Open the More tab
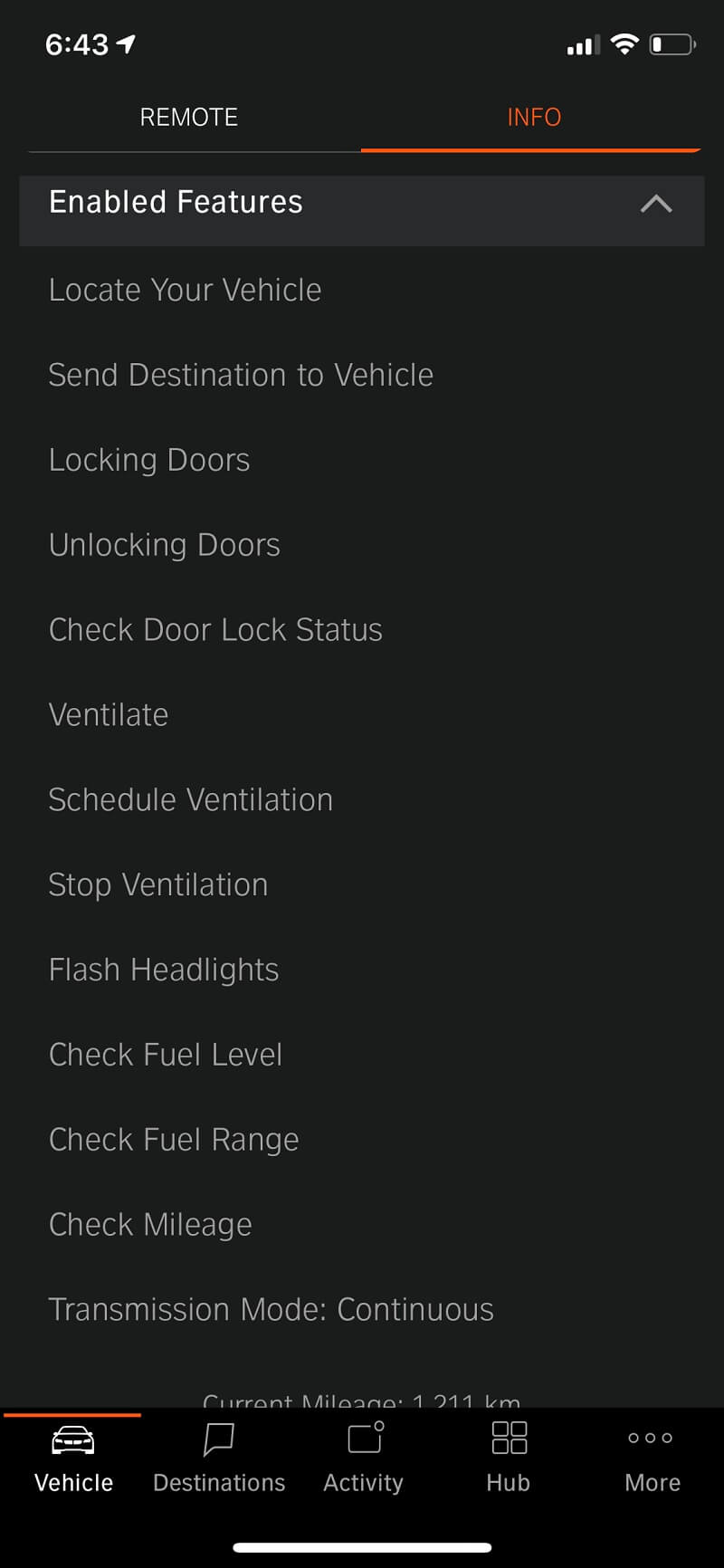This screenshot has height=1568, width=724. tap(652, 1458)
